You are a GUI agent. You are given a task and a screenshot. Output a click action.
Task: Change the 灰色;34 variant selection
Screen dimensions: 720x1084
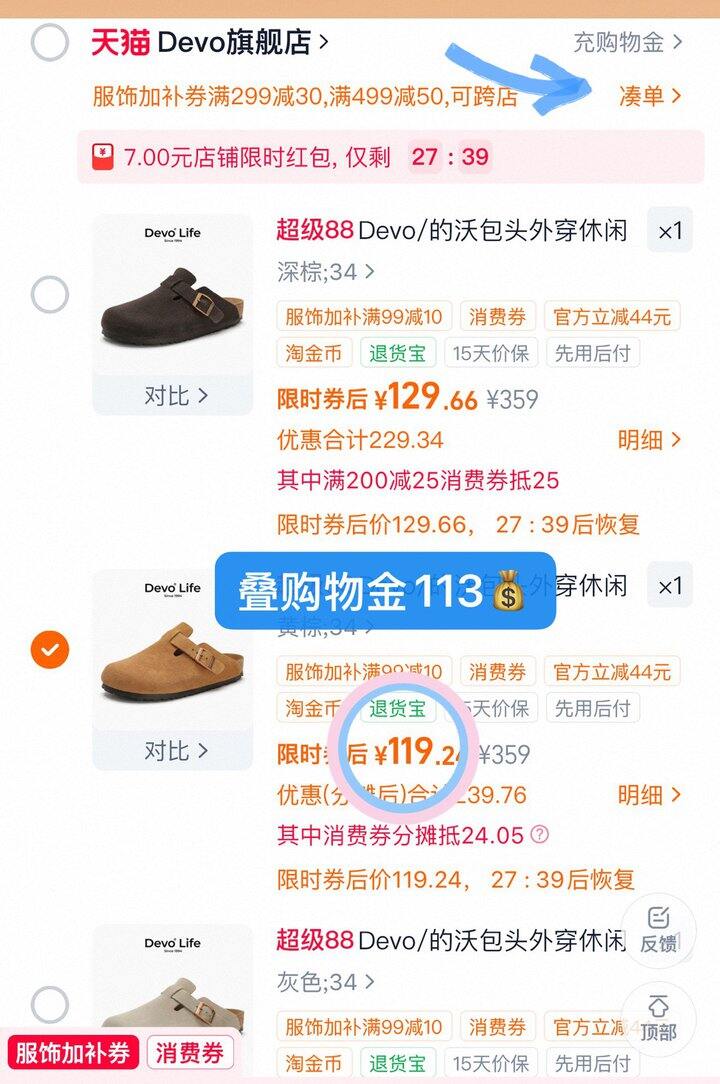(325, 982)
